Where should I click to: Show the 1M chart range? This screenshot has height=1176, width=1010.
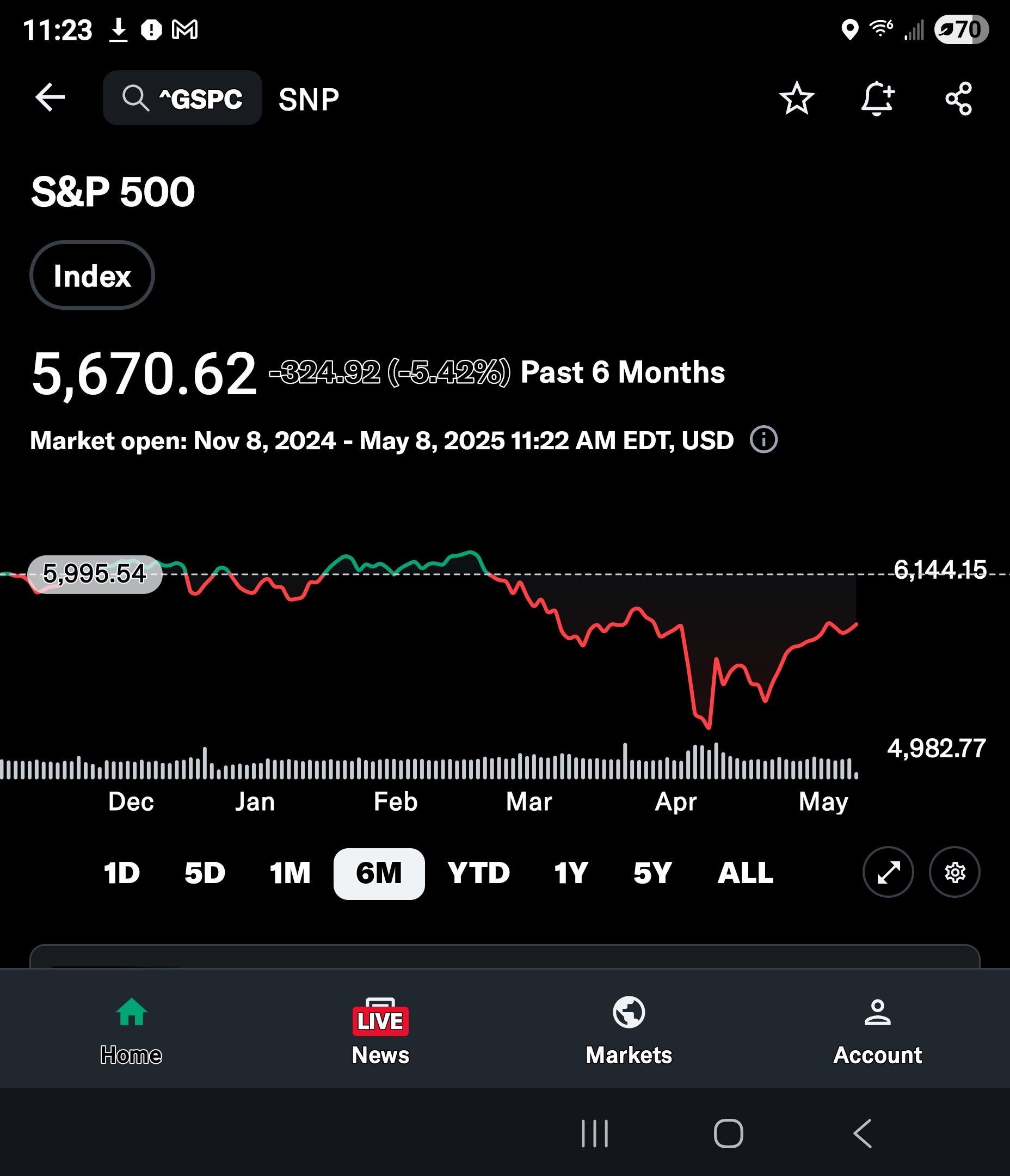290,873
